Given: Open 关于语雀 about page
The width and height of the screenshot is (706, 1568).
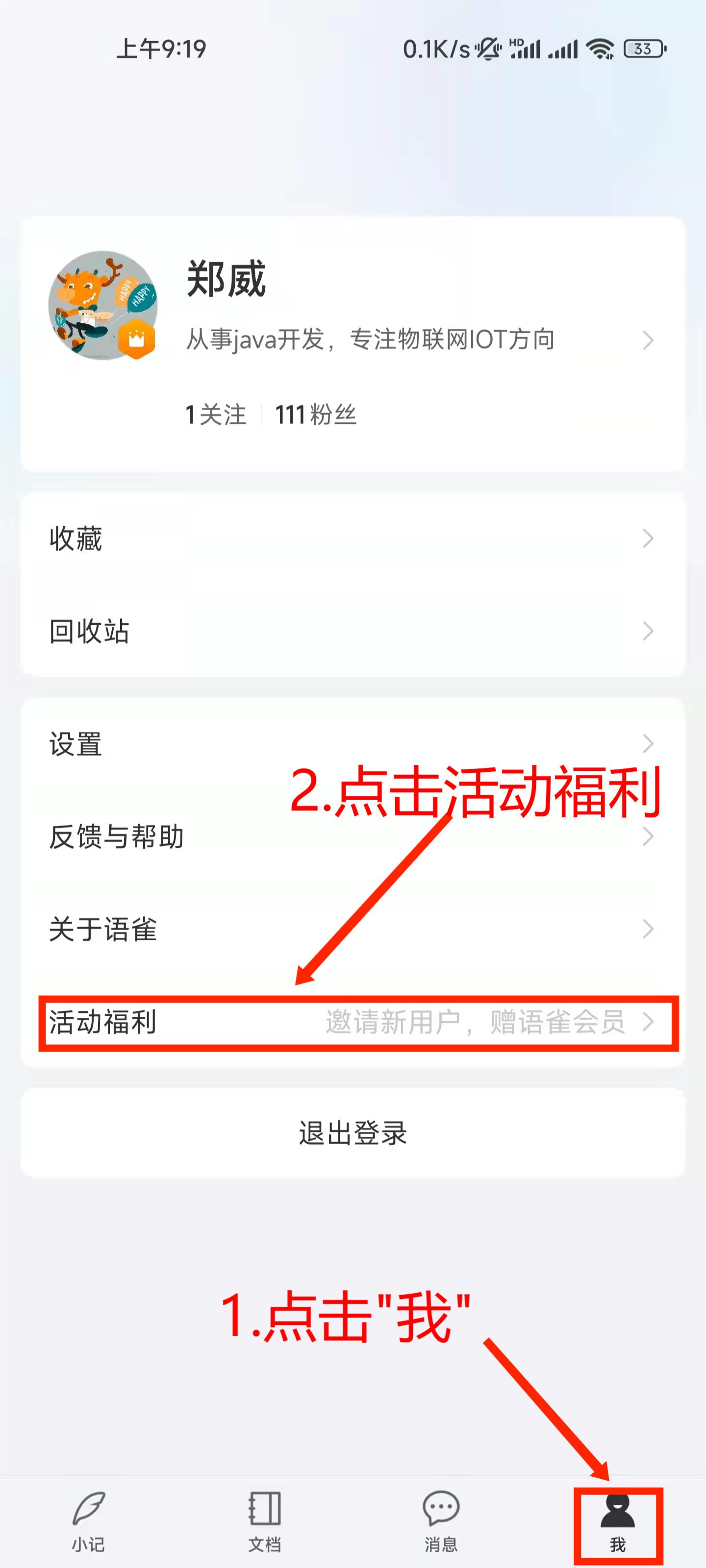Looking at the screenshot, I should [352, 930].
